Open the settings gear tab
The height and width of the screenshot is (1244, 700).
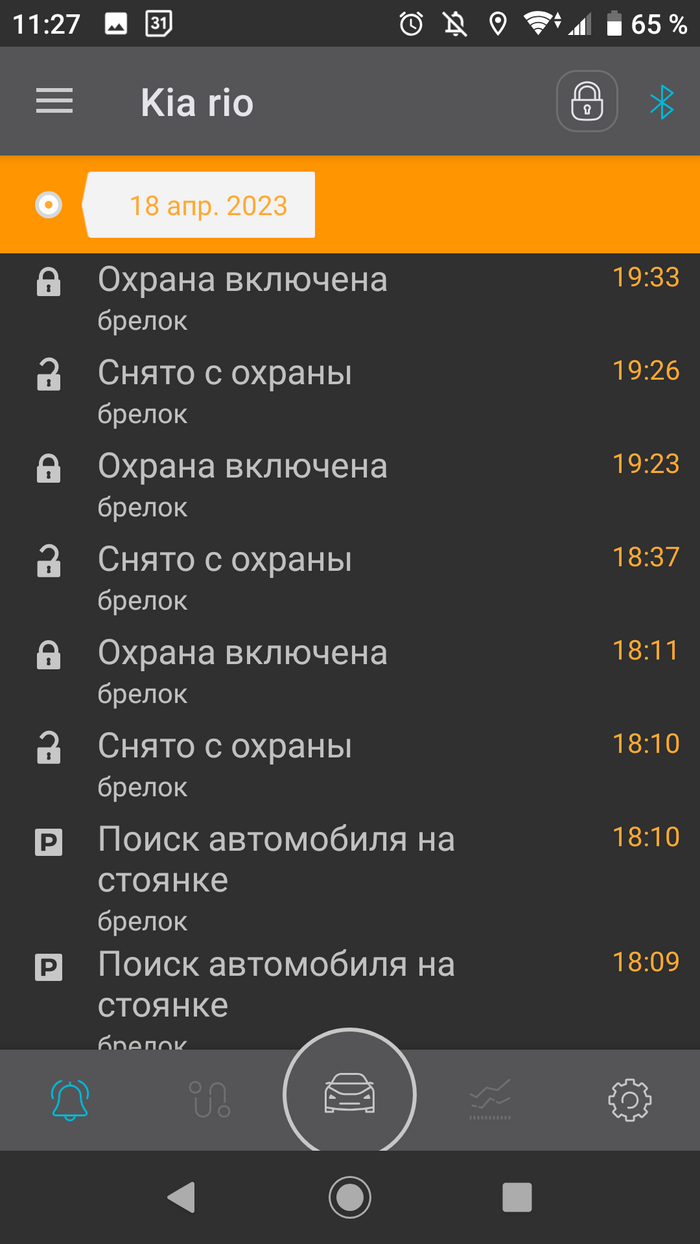point(630,1099)
